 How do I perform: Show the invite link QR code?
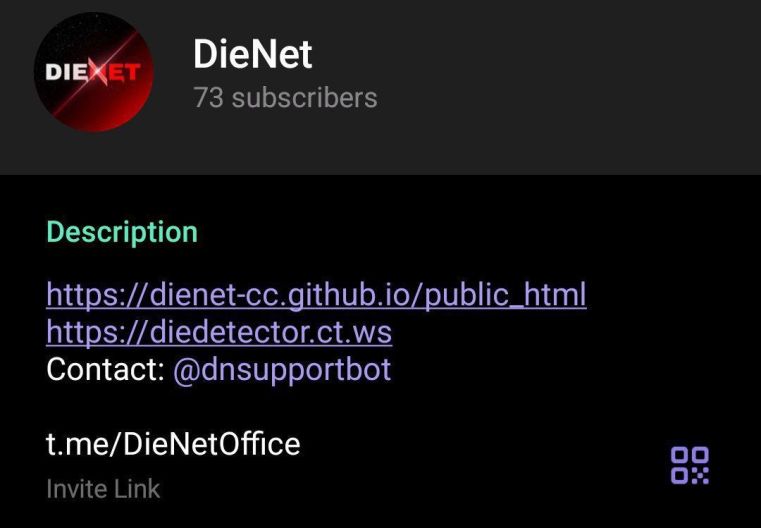(690, 465)
